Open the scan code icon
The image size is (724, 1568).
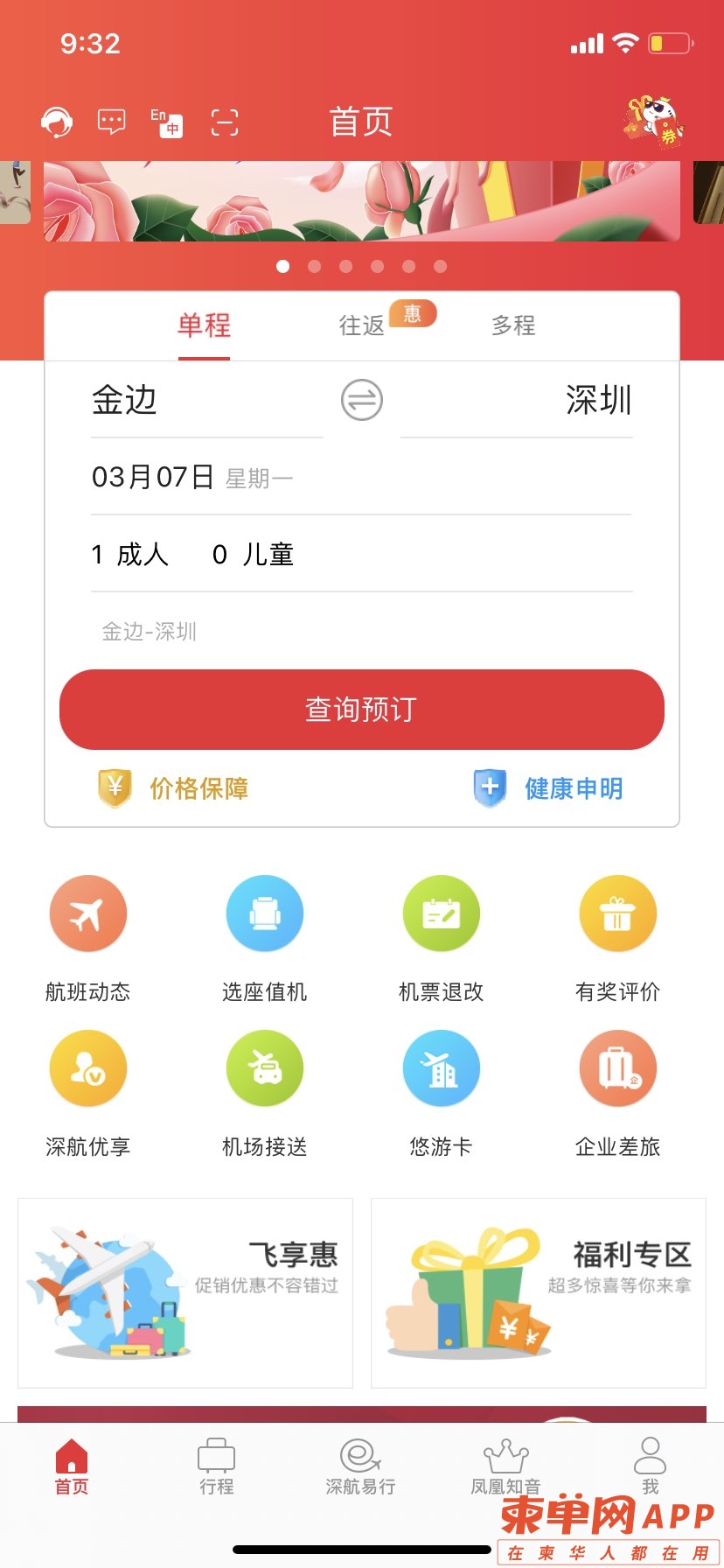tap(225, 122)
